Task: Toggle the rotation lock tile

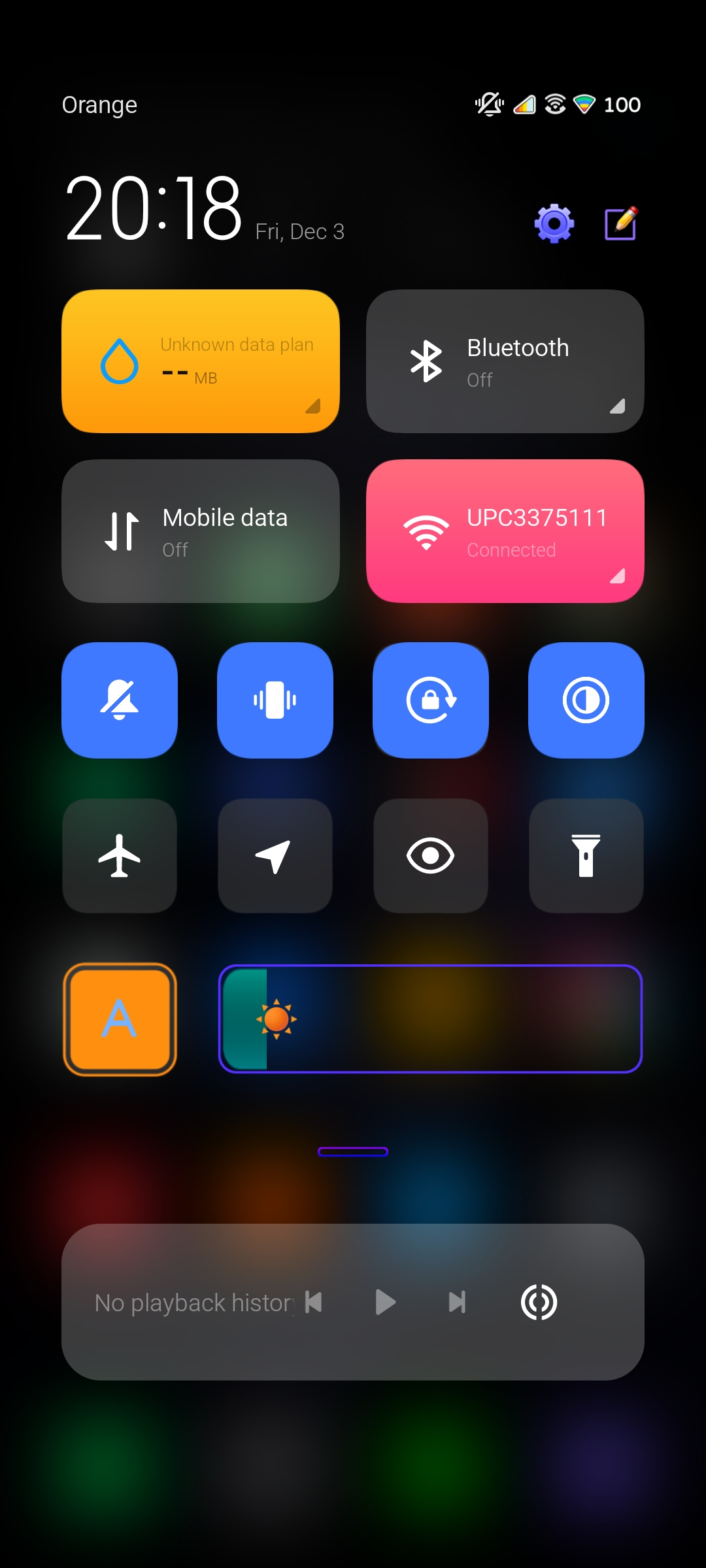Action: pos(431,700)
